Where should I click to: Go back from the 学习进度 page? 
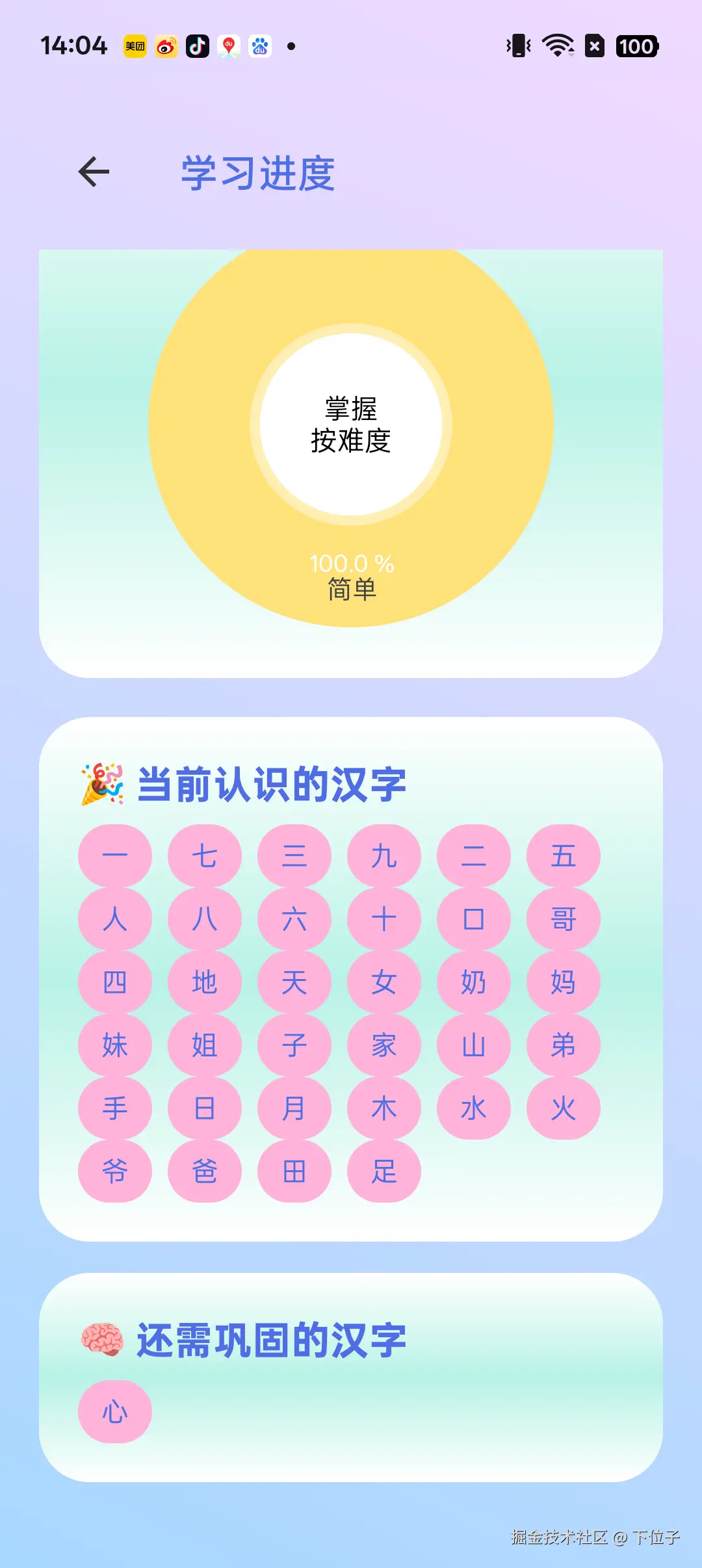(94, 172)
